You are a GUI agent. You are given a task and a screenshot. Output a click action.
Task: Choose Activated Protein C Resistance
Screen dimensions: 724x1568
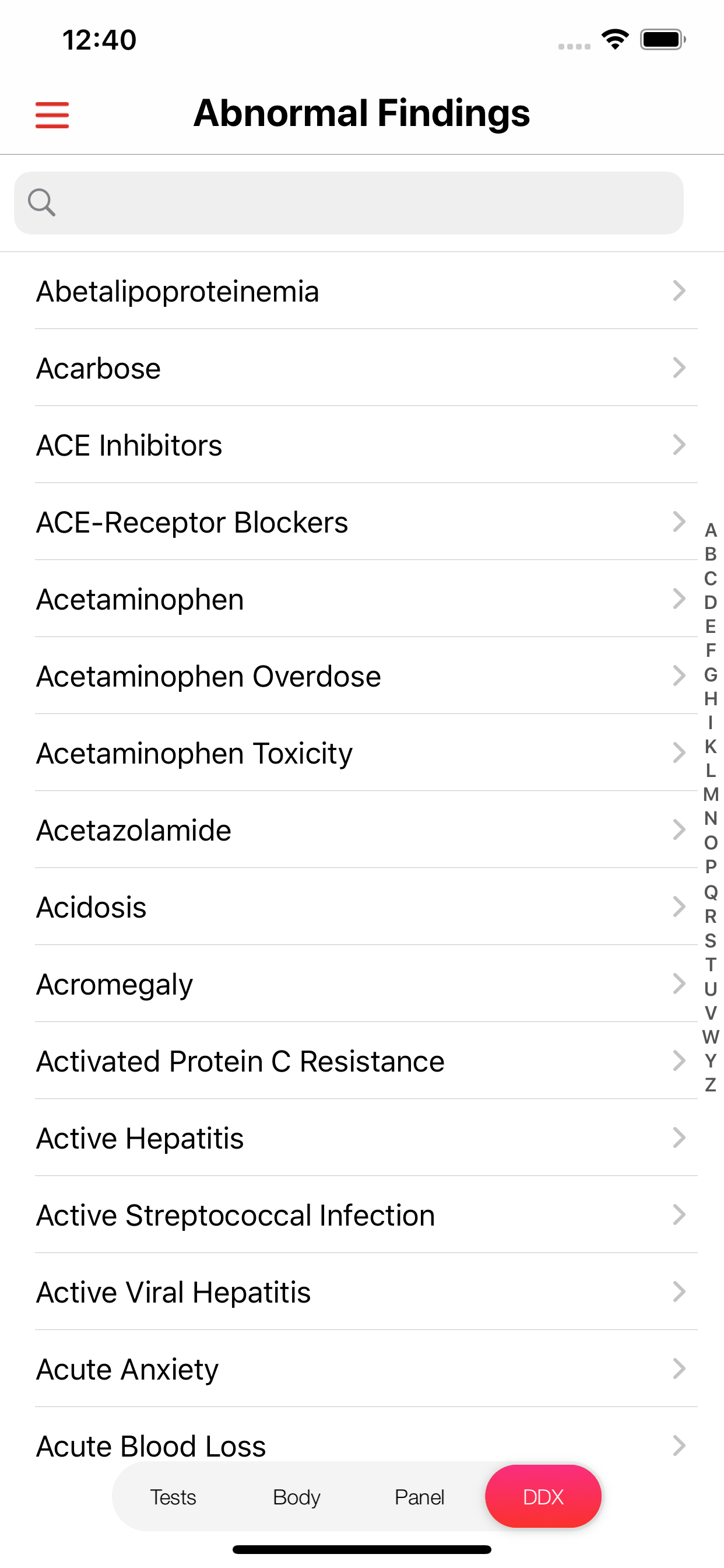362,1060
